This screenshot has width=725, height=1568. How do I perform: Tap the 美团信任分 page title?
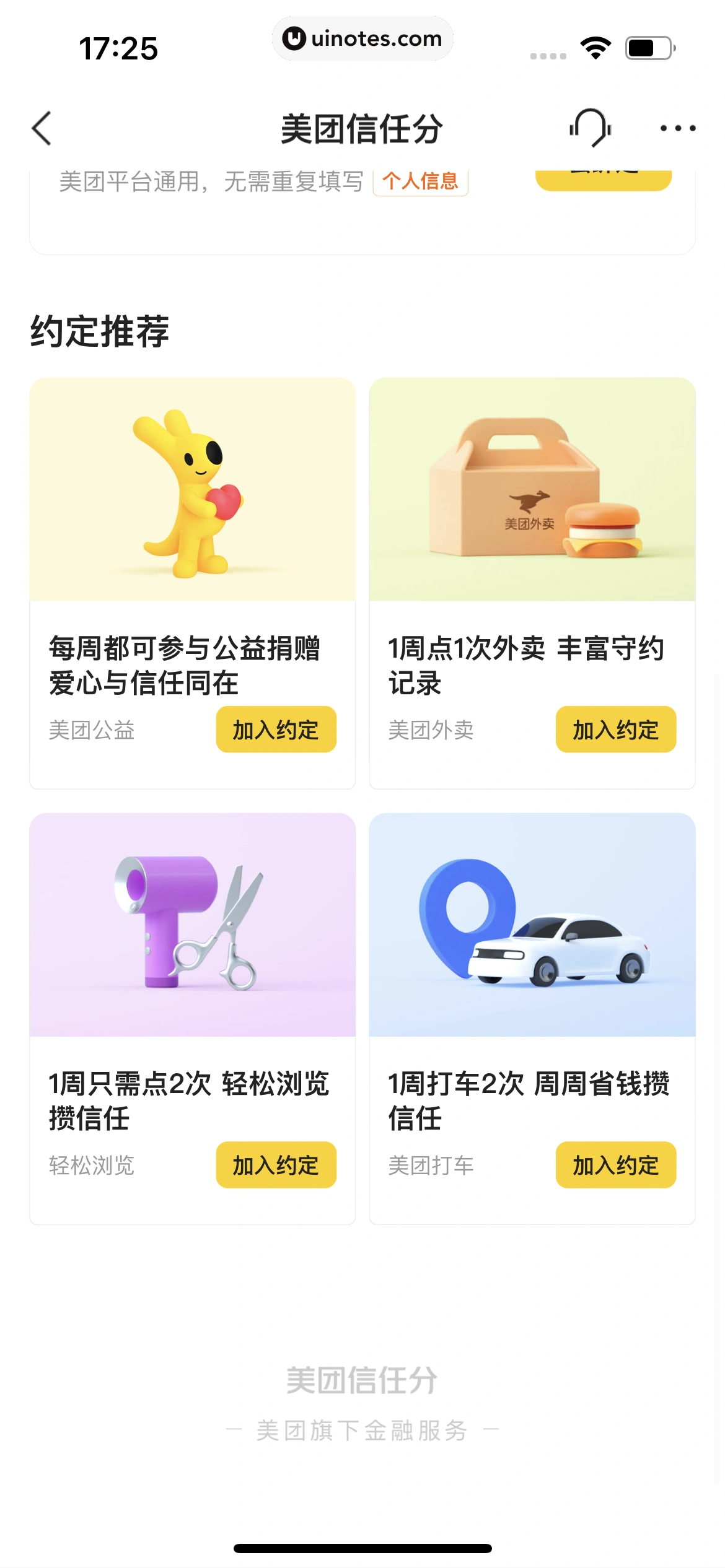point(362,128)
